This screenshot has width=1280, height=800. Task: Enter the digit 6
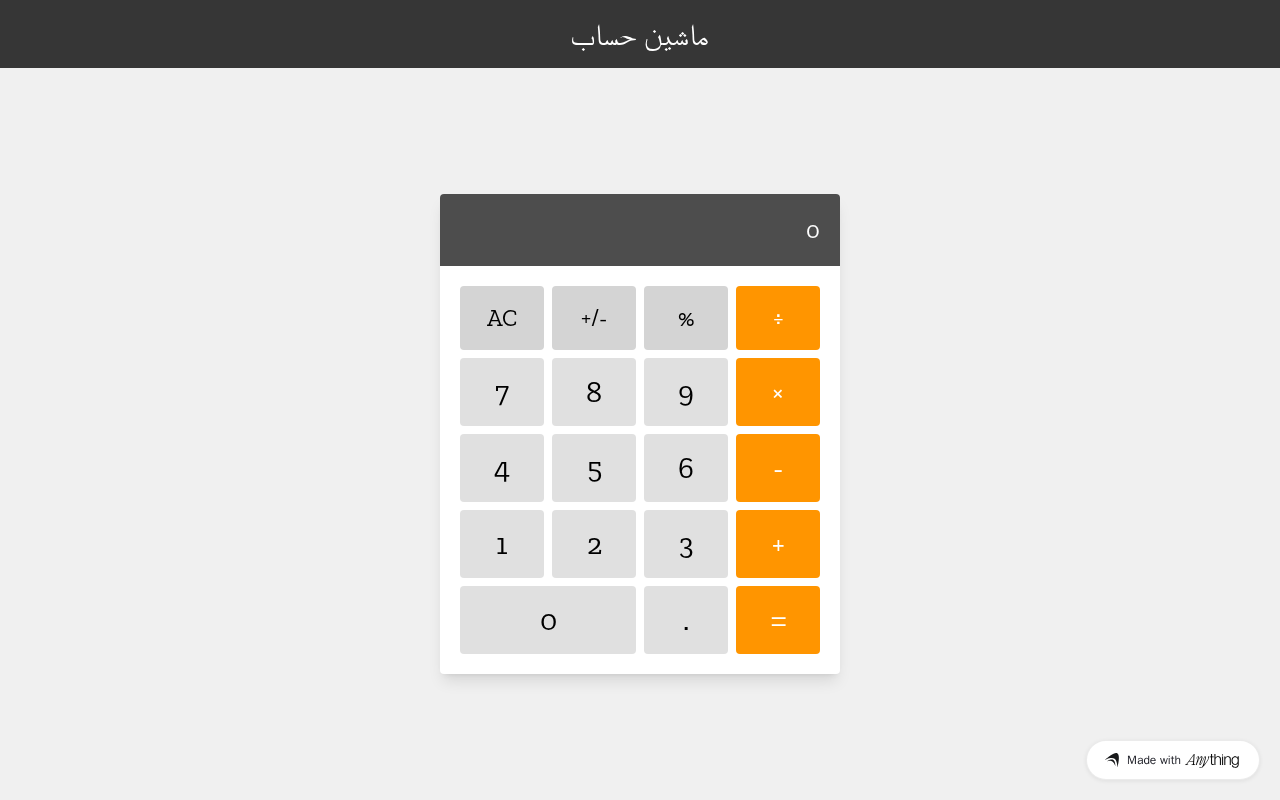[x=686, y=468]
